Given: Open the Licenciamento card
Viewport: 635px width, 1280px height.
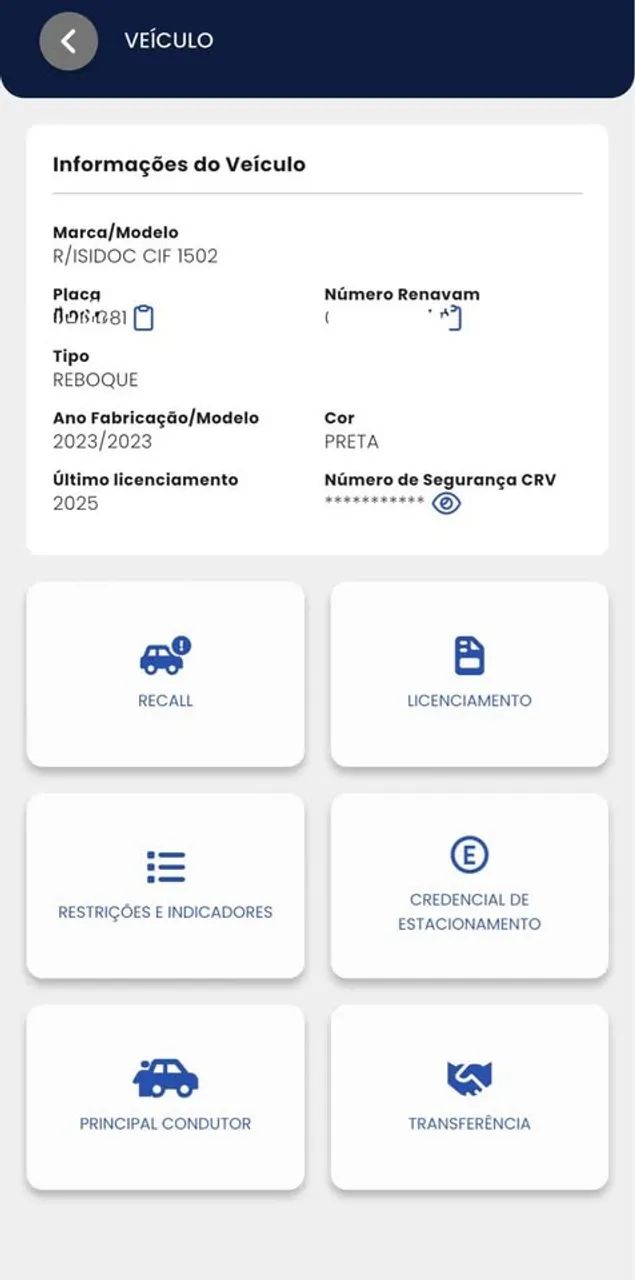Looking at the screenshot, I should 469,674.
